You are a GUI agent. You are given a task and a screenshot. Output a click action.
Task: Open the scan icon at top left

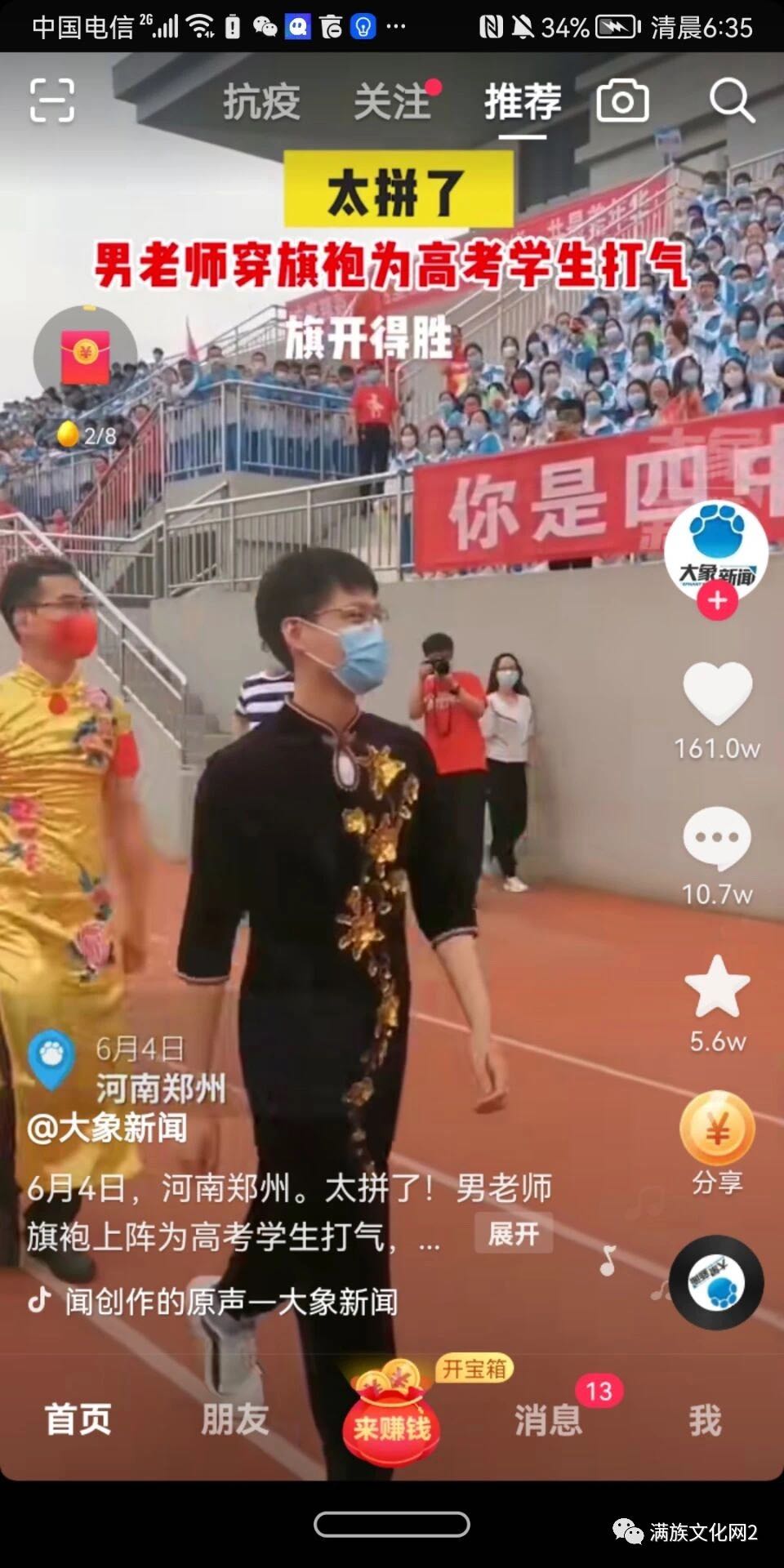[52, 101]
